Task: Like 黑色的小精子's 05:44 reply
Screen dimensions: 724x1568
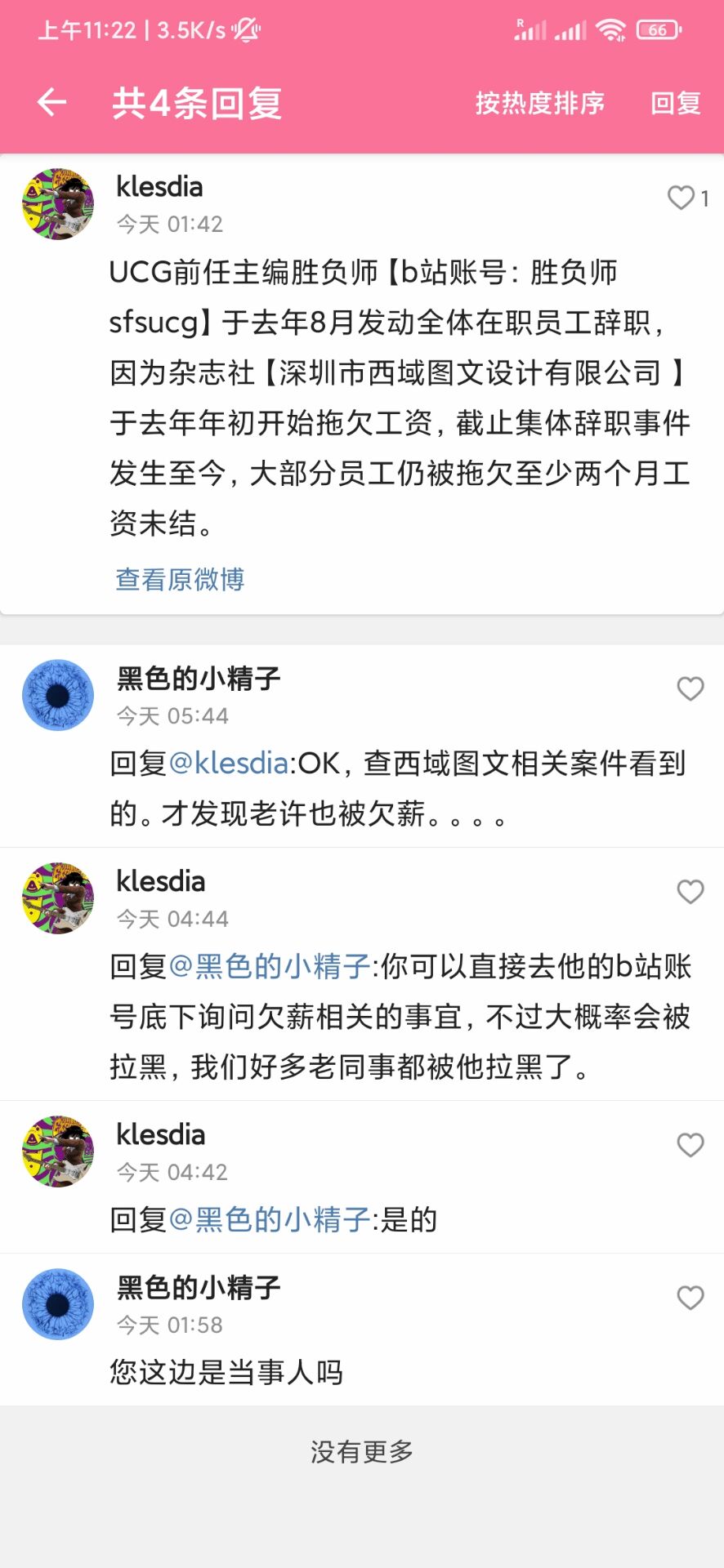Action: tap(690, 688)
